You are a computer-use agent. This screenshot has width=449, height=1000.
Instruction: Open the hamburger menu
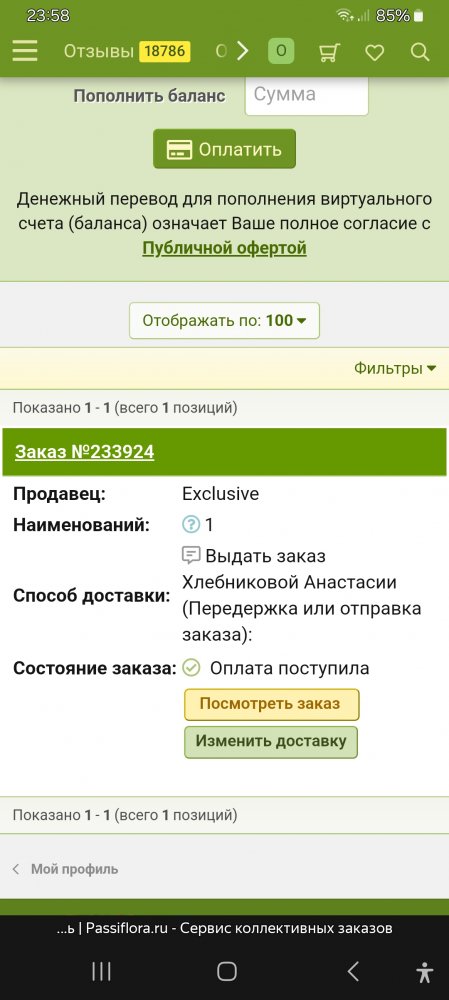(x=25, y=52)
